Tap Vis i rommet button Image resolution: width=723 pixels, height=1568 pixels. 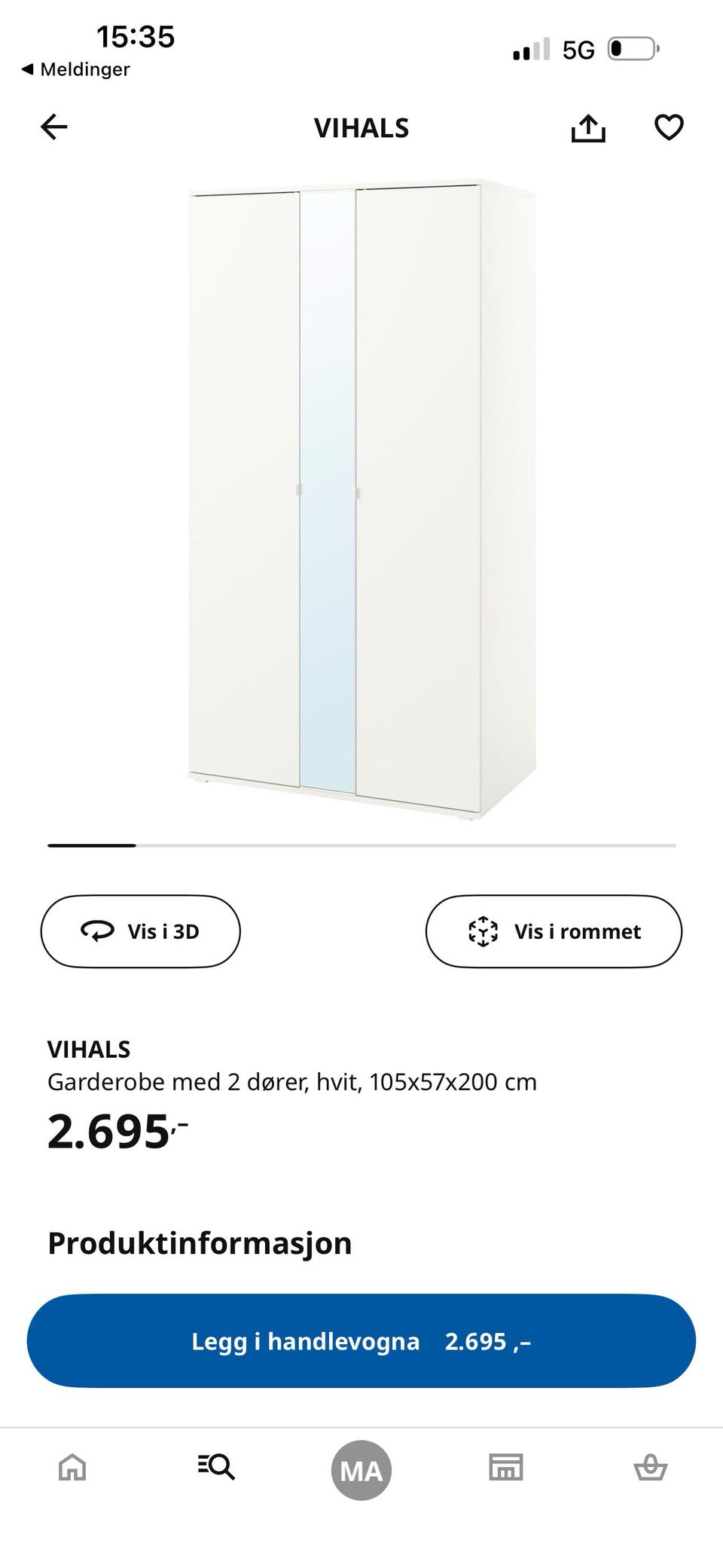[554, 931]
